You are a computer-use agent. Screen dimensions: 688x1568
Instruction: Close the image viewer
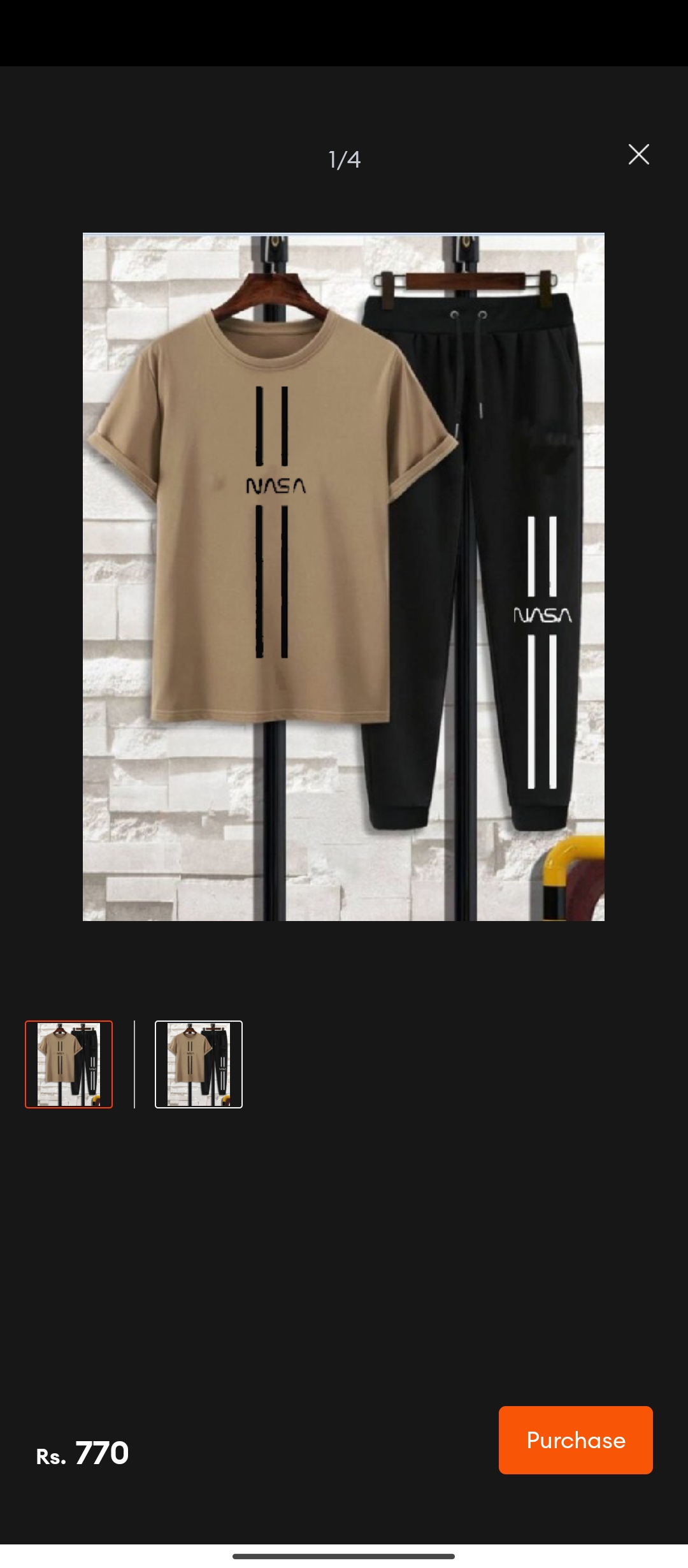point(638,154)
